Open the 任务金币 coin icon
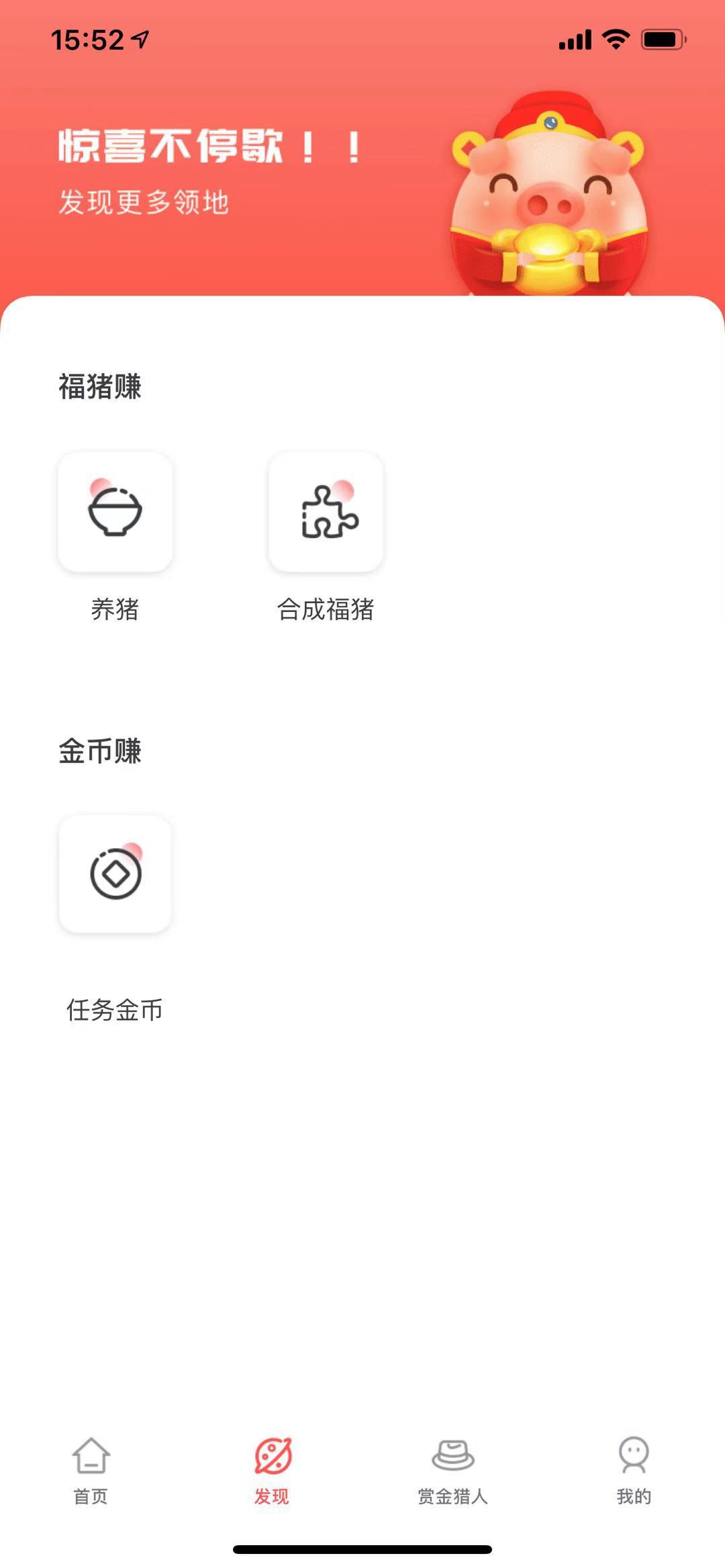Viewport: 725px width, 1568px height. pos(114,872)
